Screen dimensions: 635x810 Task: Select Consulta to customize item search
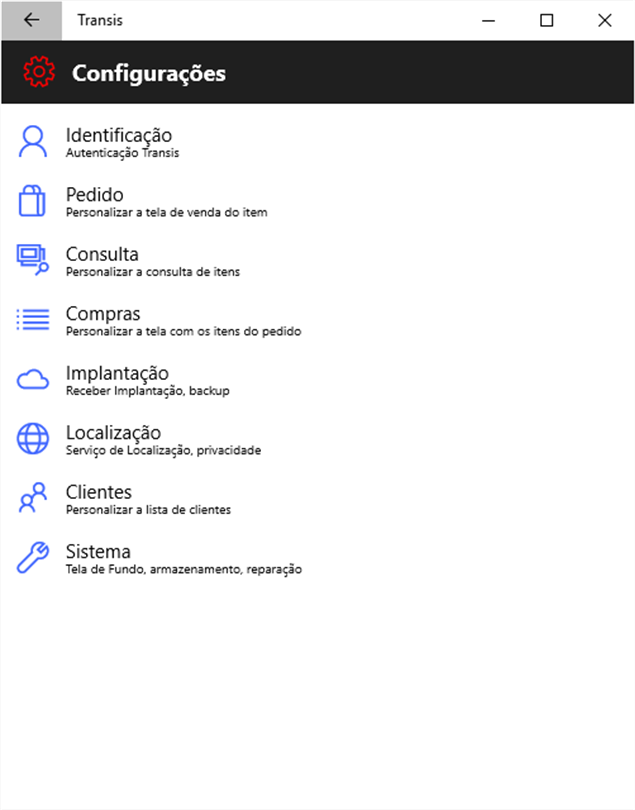[x=102, y=261]
